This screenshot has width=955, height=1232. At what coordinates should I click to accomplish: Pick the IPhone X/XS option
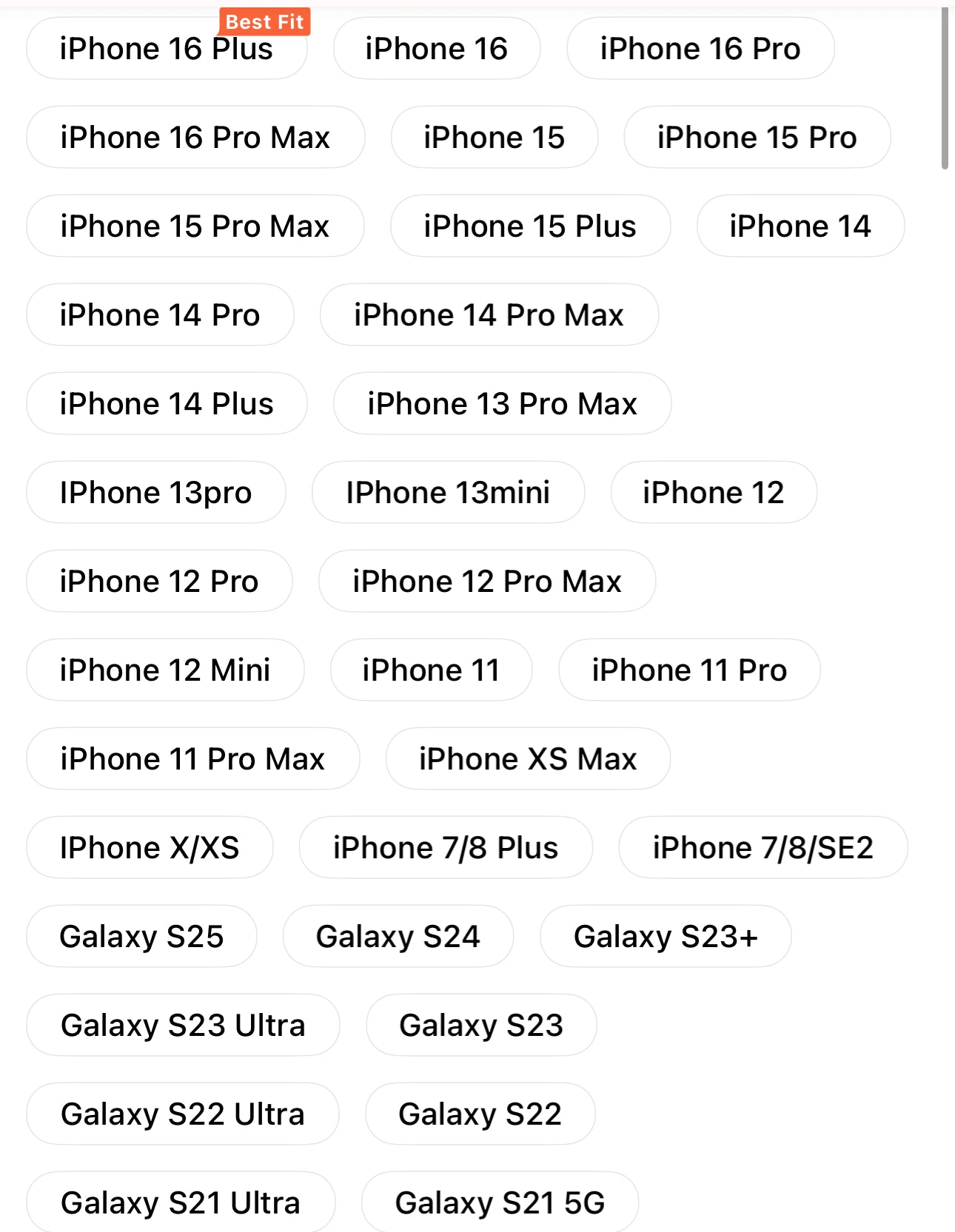150,848
